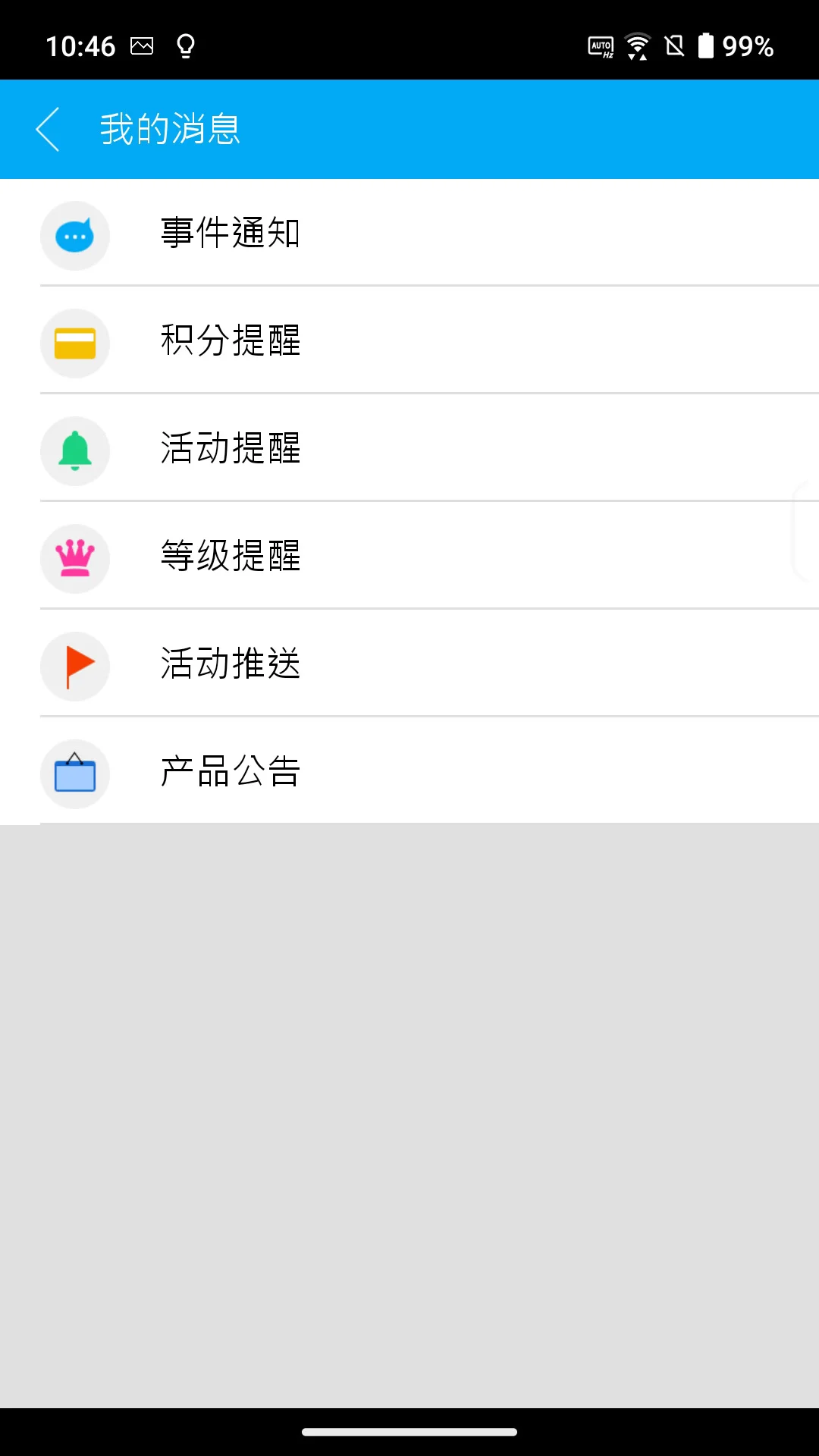The height and width of the screenshot is (1456, 819).
Task: View 活动提醒 notifications
Action: tap(230, 450)
